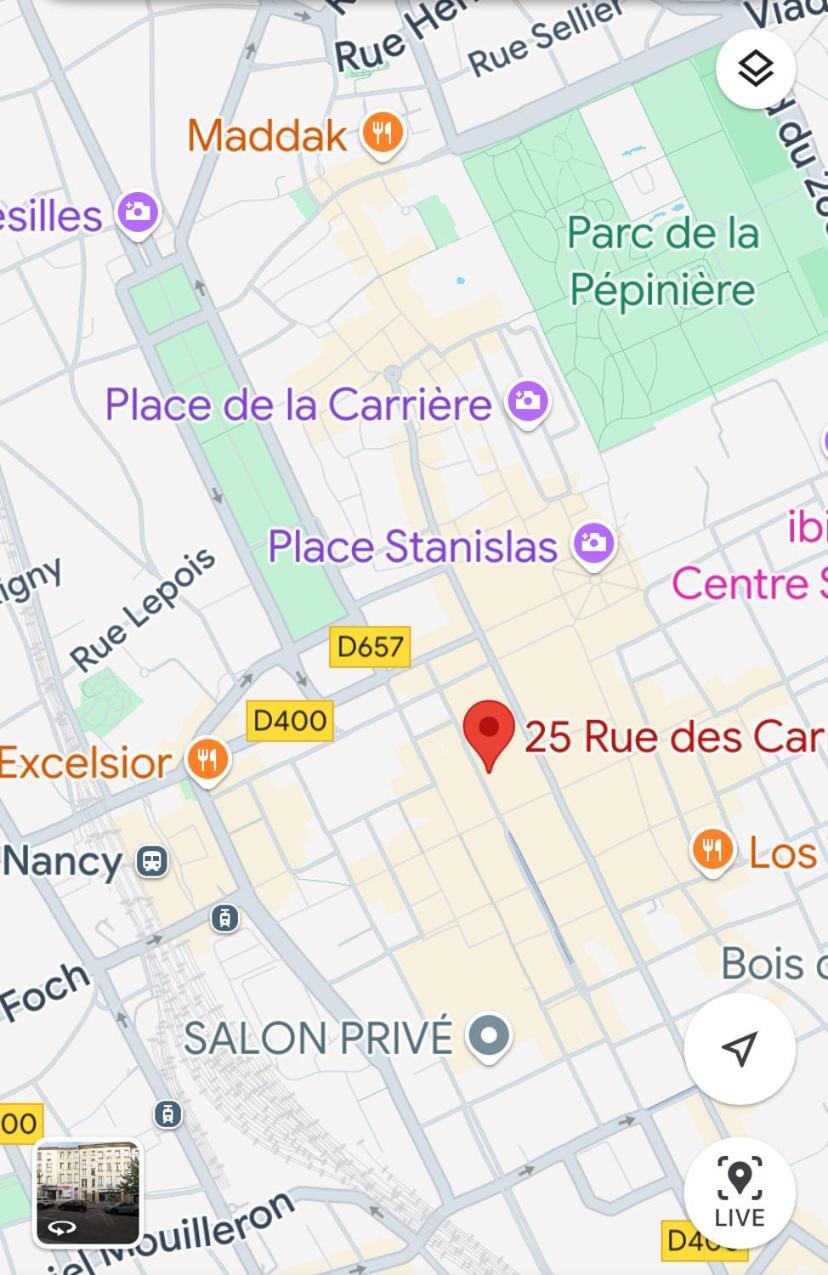Image resolution: width=828 pixels, height=1275 pixels.
Task: Open the Place Stanislas attraction marker
Action: coord(594,545)
